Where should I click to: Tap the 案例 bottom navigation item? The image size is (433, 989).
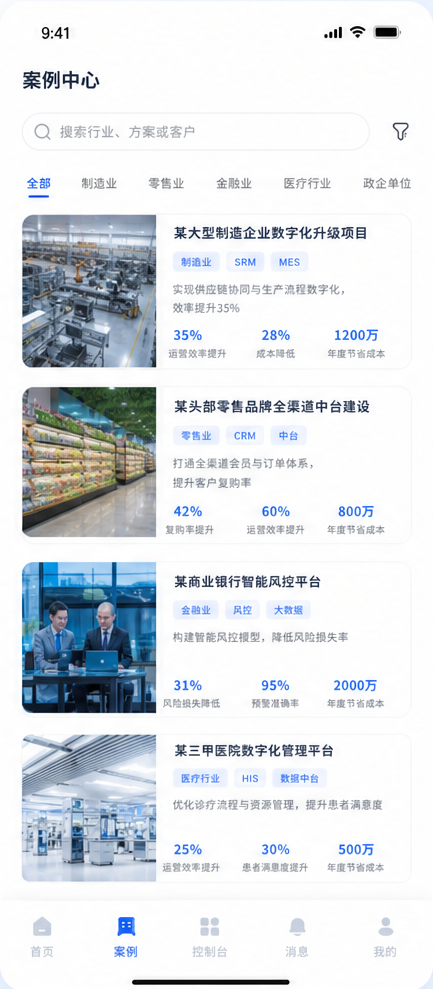coord(126,937)
